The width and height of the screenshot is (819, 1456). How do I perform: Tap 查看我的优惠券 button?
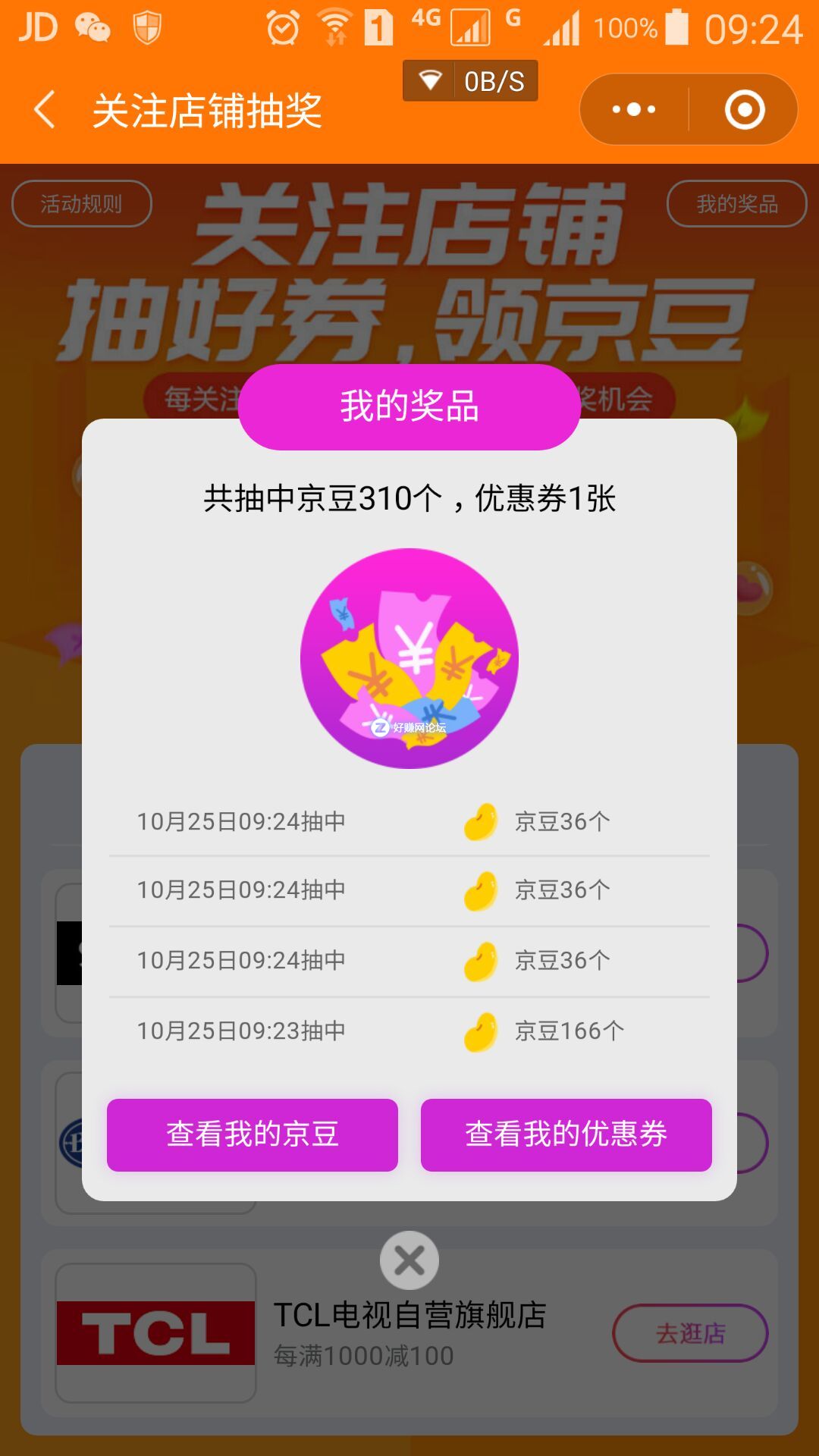pos(566,1134)
